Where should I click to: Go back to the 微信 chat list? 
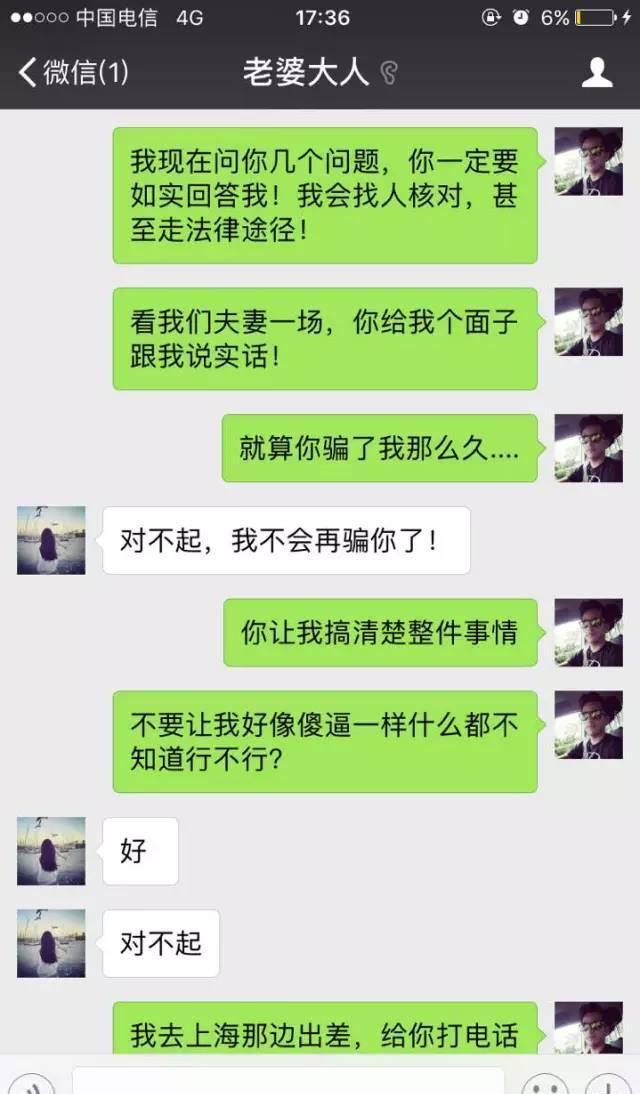74,72
